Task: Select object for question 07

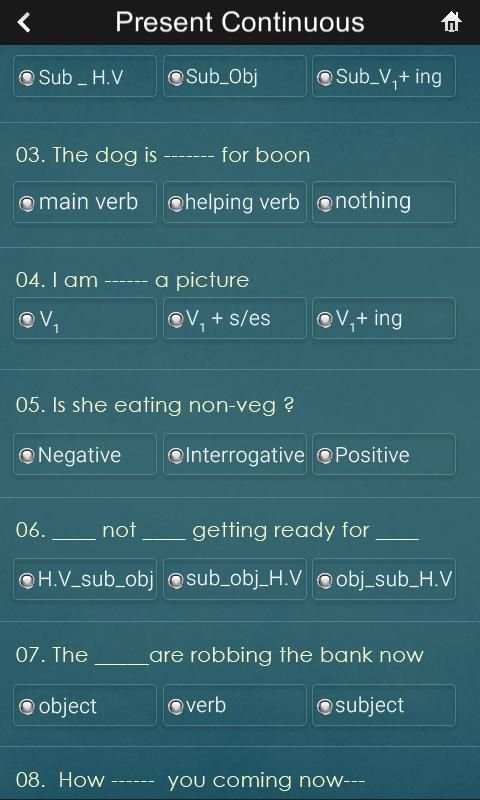Action: tap(85, 705)
